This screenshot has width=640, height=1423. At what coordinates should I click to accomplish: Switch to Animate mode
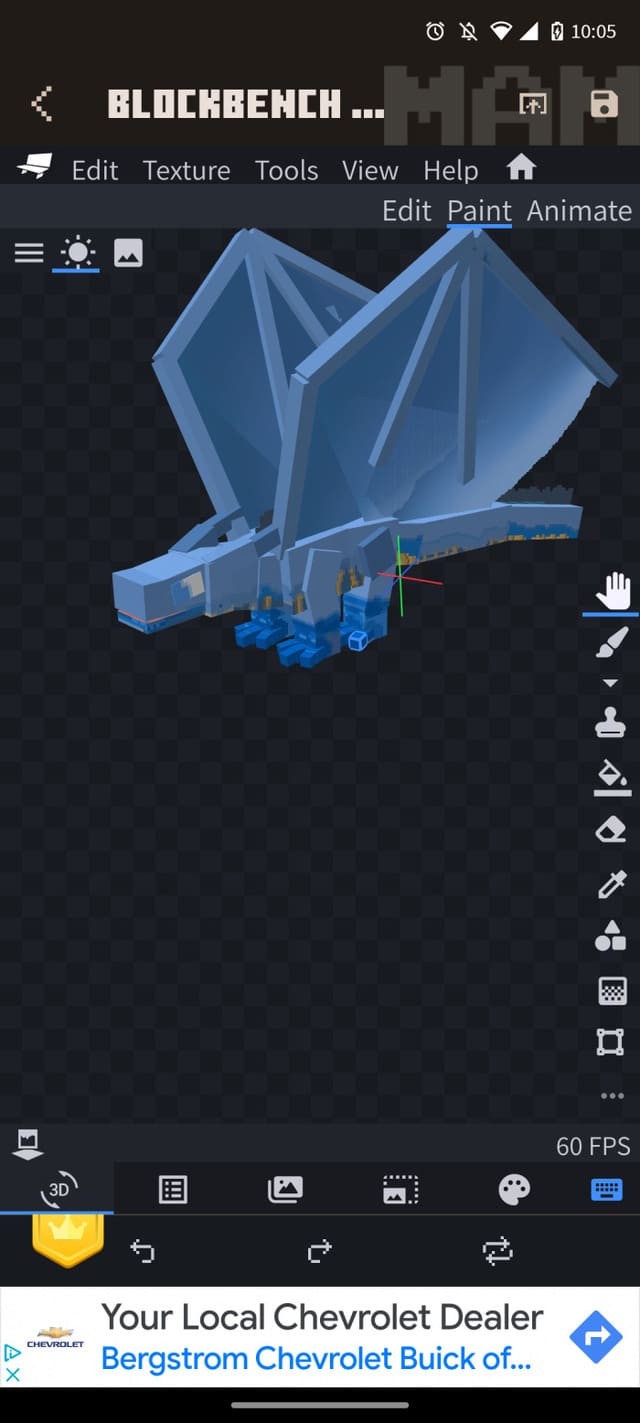(579, 211)
